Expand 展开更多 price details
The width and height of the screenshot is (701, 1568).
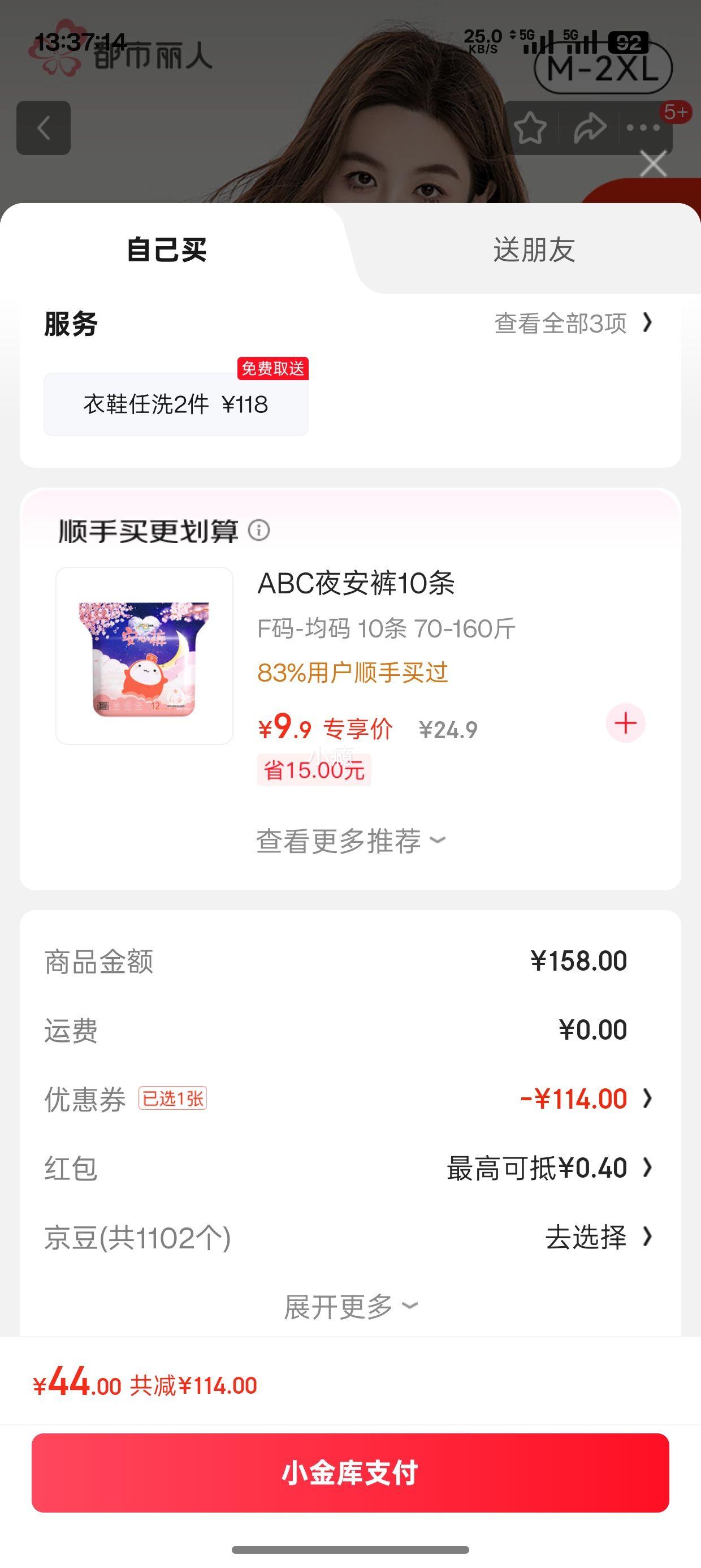click(350, 1306)
